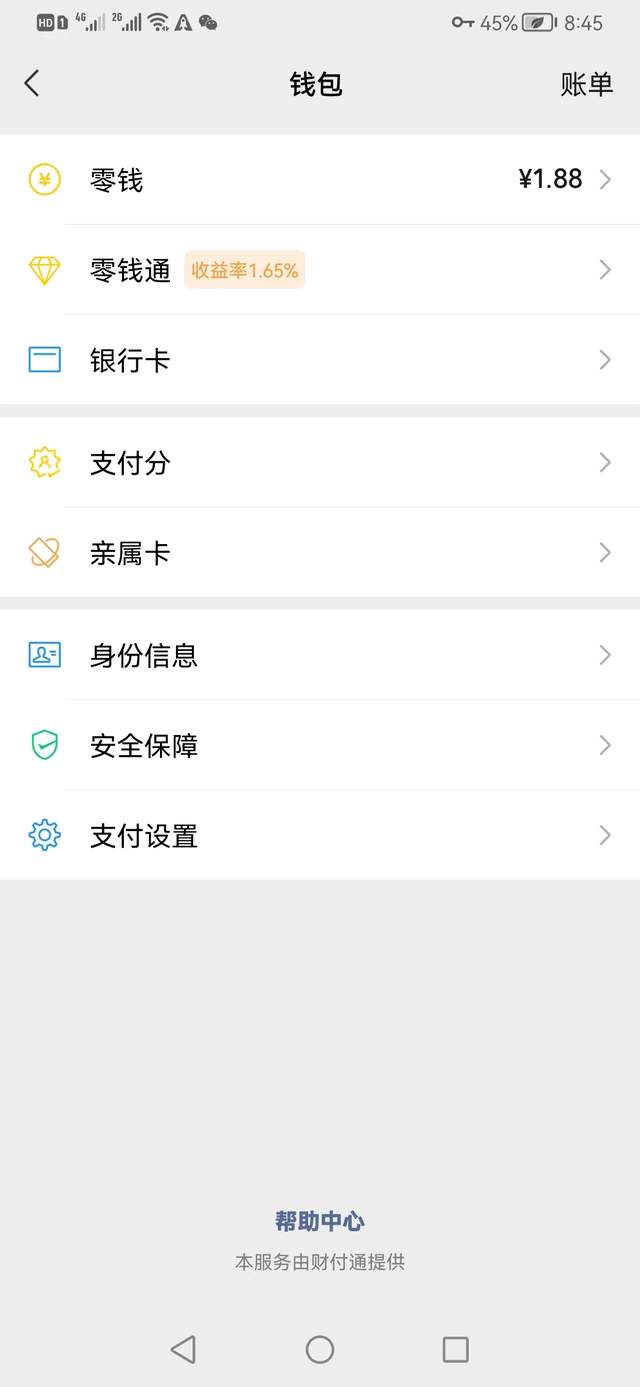
Task: Open the 零钱 balance row
Action: [320, 180]
